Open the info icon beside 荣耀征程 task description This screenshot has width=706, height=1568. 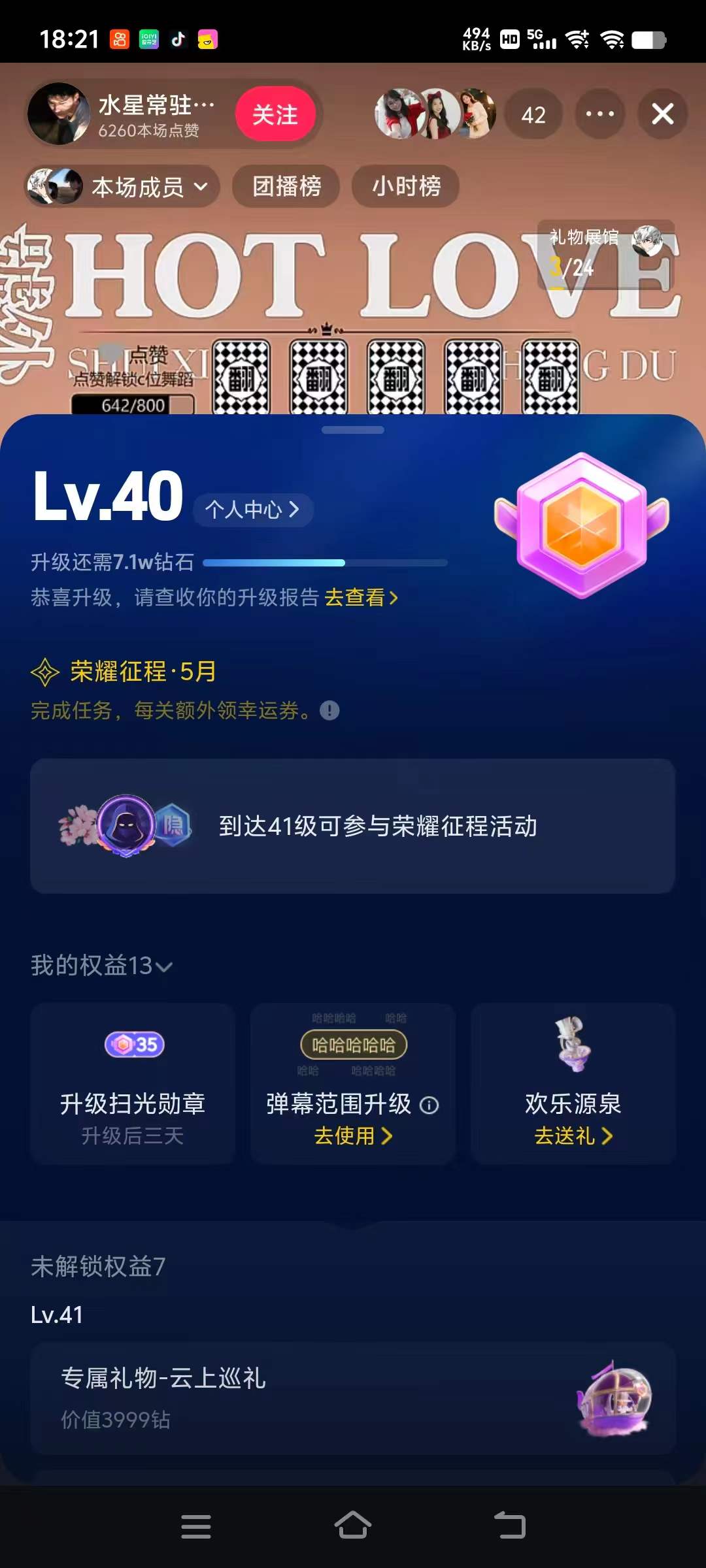pyautogui.click(x=329, y=710)
